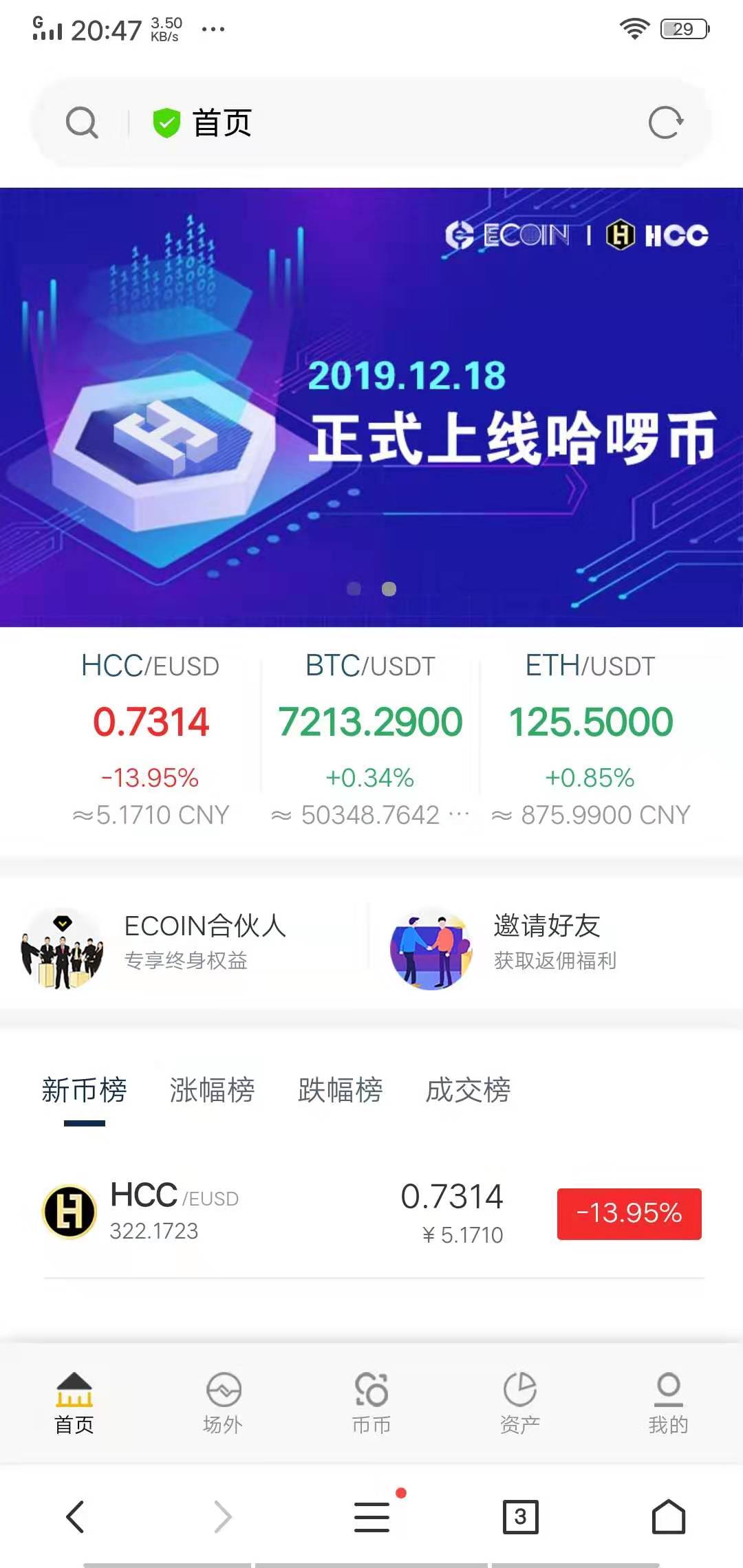Tap the search icon in address bar
This screenshot has width=743, height=1568.
coord(82,123)
